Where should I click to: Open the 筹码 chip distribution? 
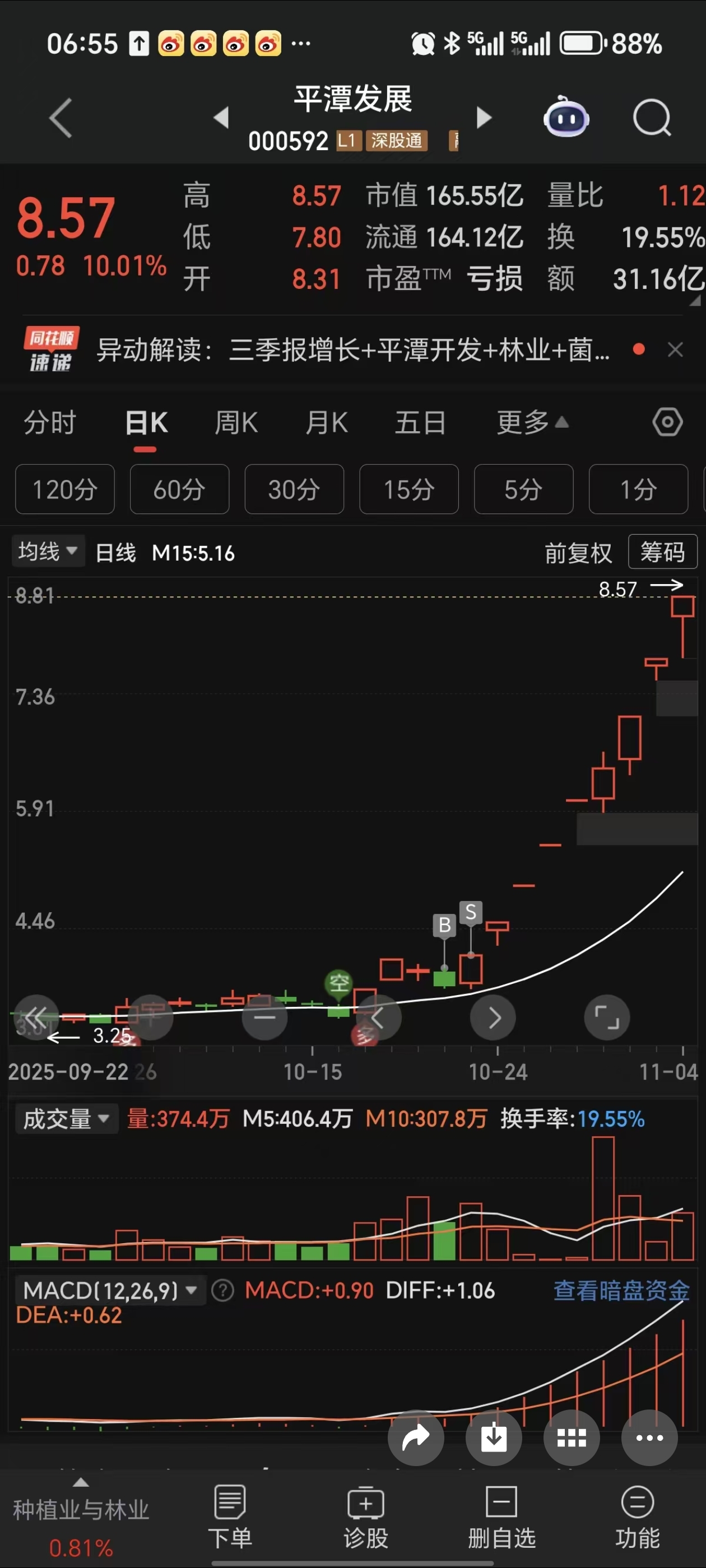[x=662, y=552]
